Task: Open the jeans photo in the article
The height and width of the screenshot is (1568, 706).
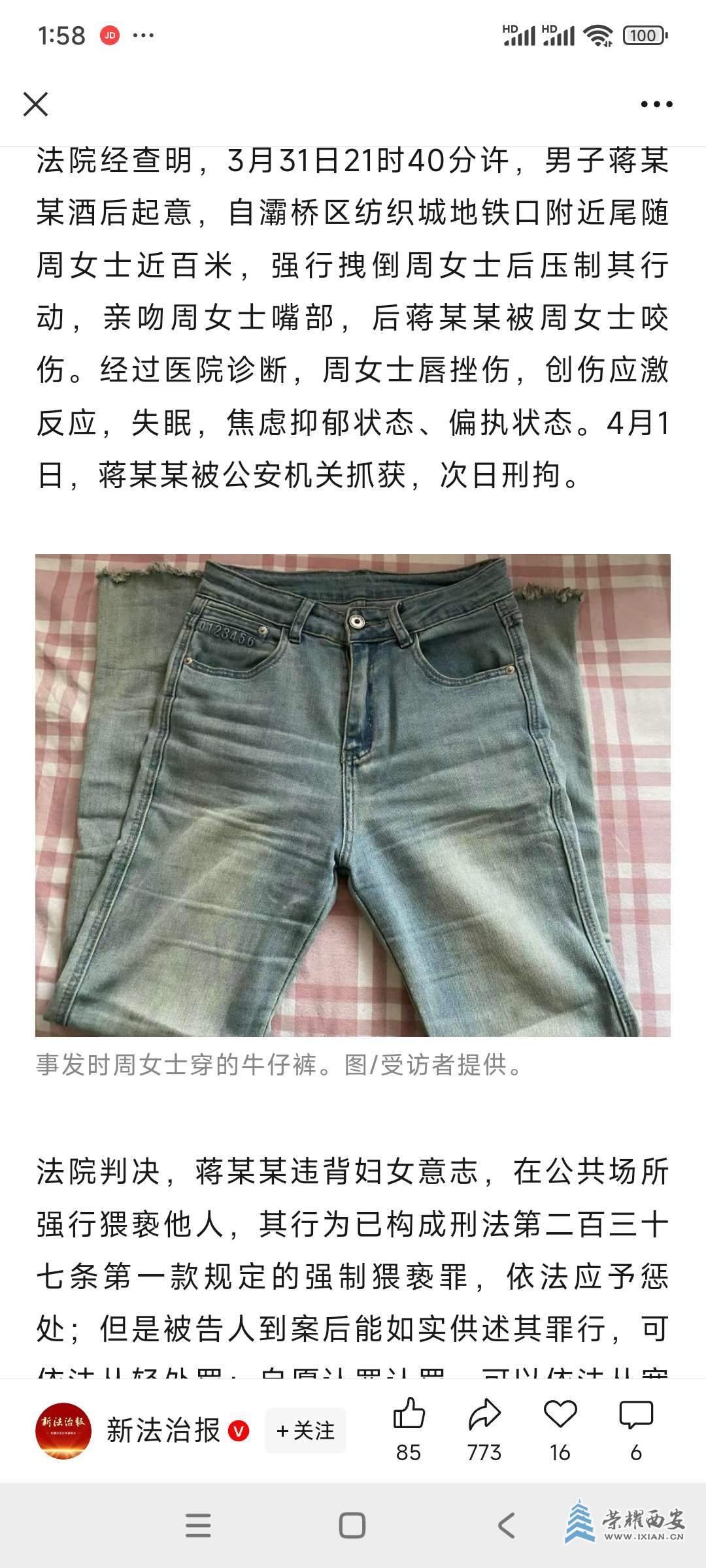Action: coord(353,795)
